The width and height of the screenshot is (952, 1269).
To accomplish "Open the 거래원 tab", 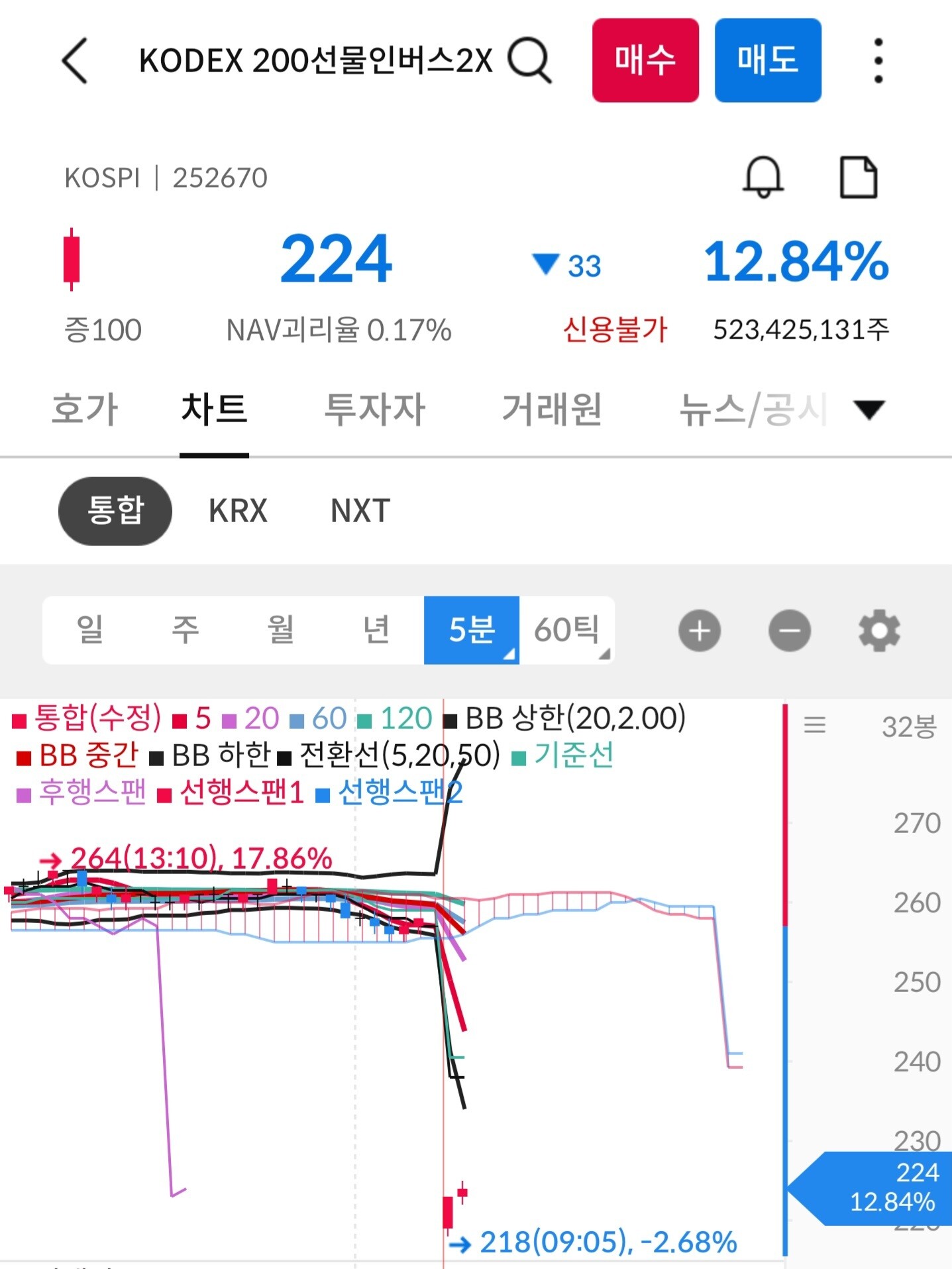I will (552, 409).
